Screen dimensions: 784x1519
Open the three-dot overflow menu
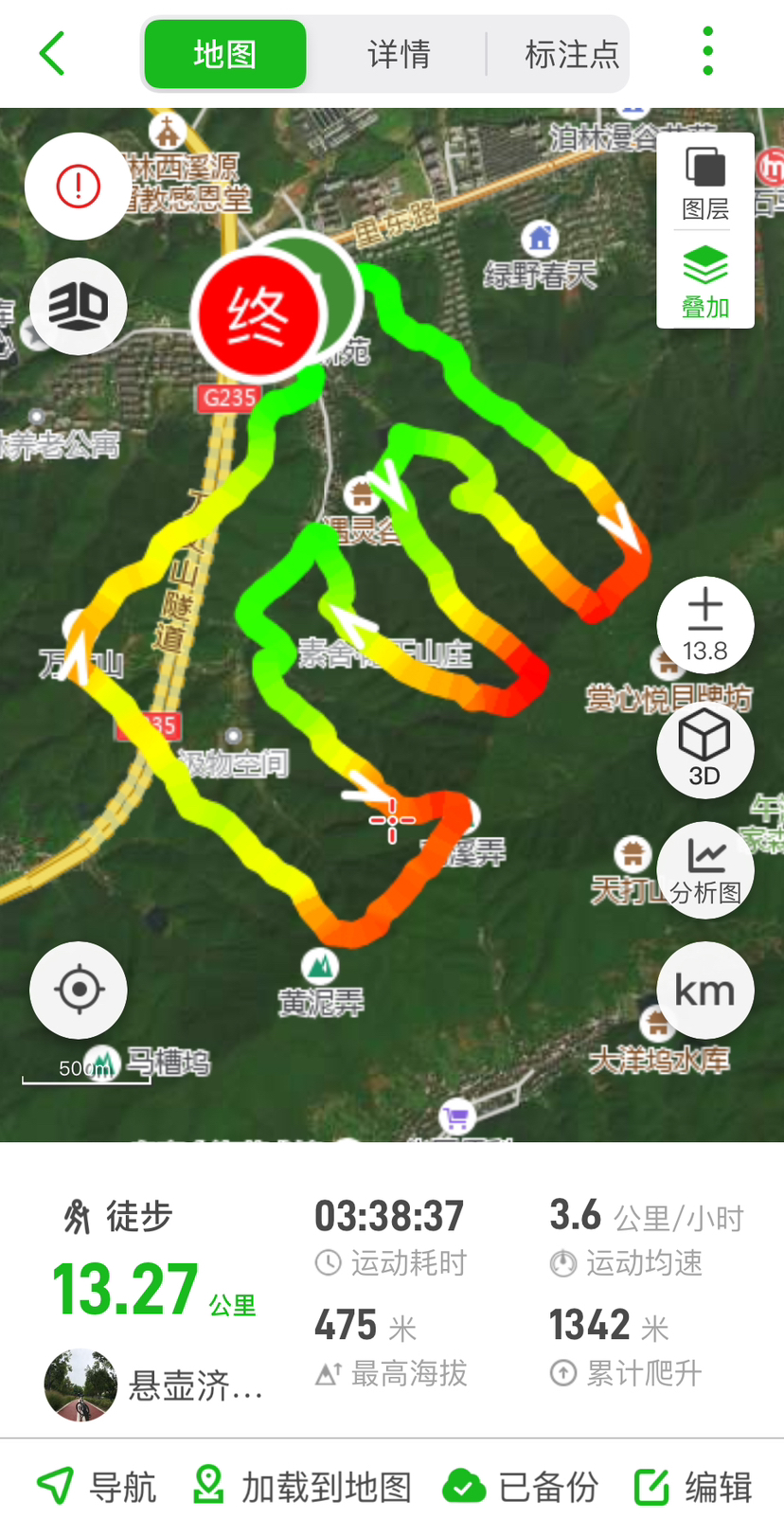click(x=707, y=52)
